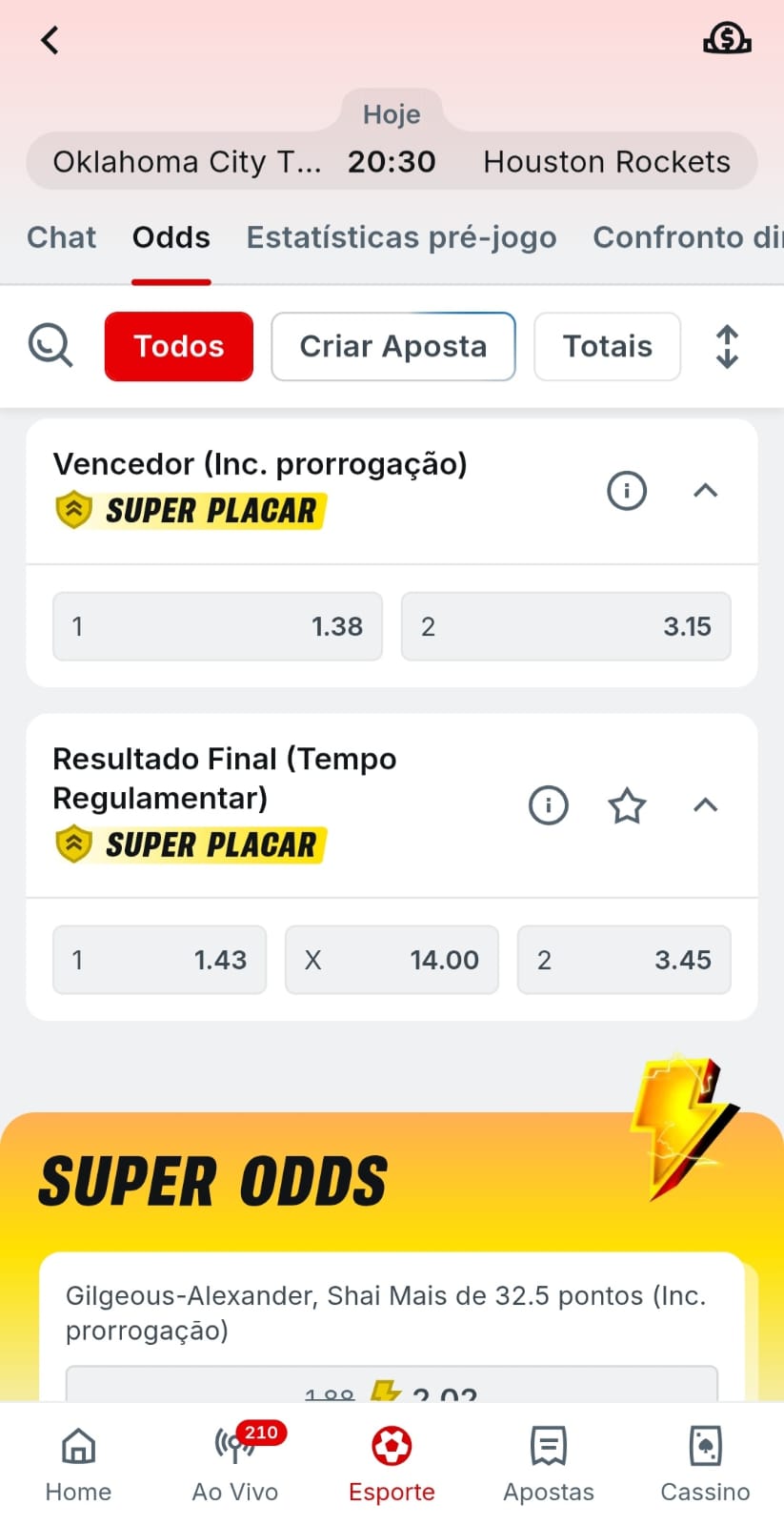Open the Chat tab
Image resolution: width=784 pixels, height=1525 pixels.
tap(61, 237)
